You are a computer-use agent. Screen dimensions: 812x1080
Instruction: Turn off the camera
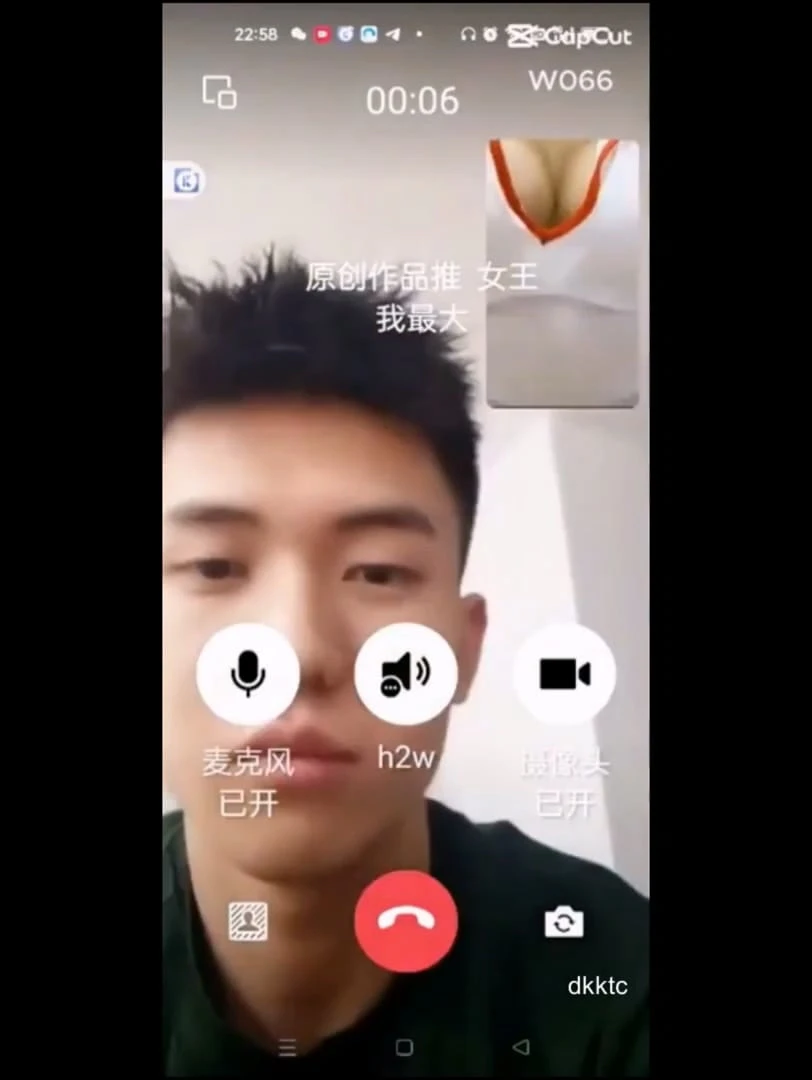click(564, 674)
